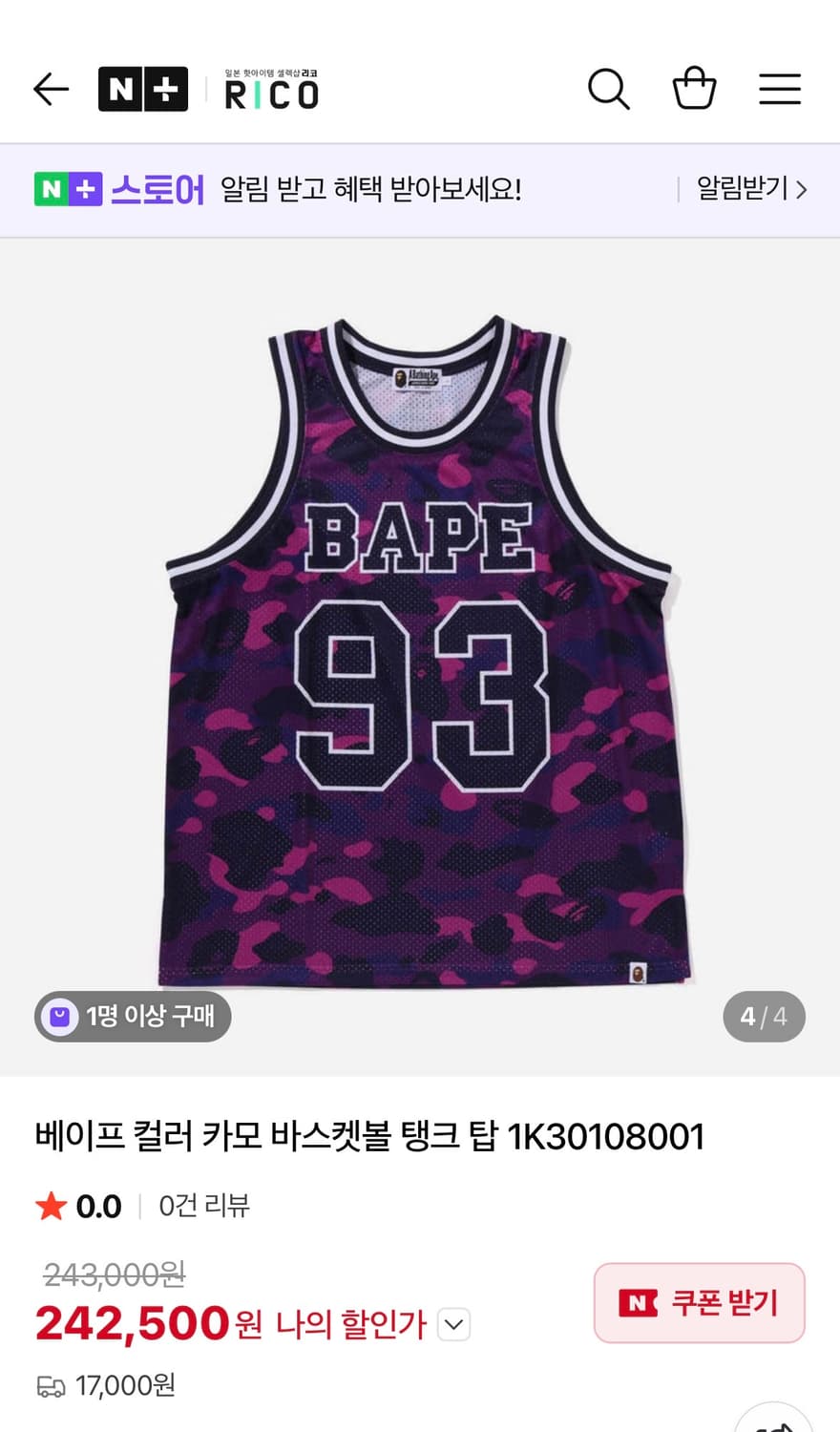Tap the 1명 이상 구매 badge
This screenshot has height=1432, width=840.
click(132, 1016)
